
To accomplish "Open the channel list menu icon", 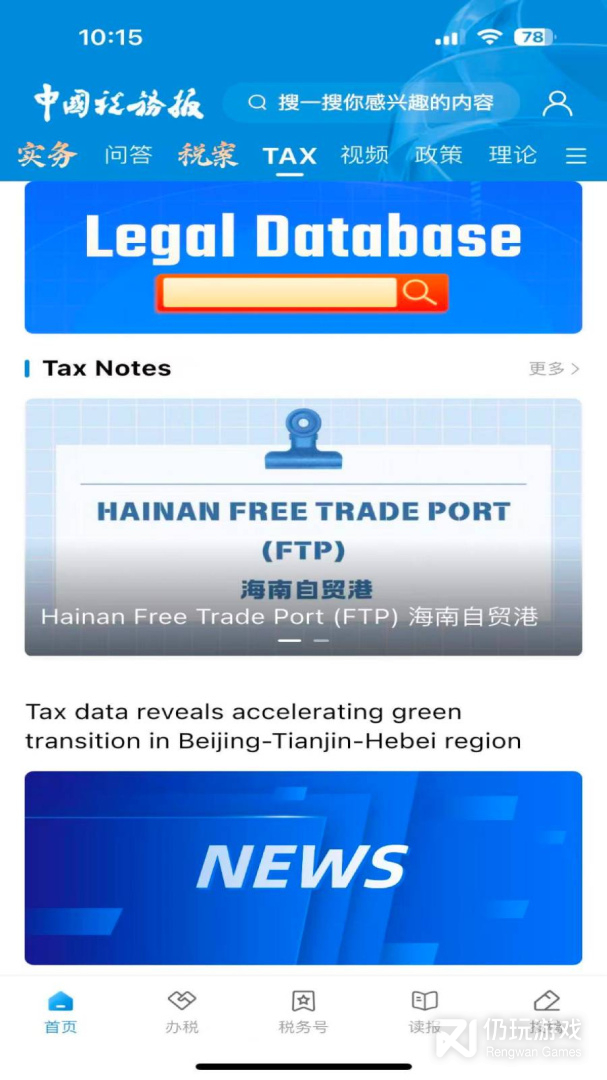I will click(575, 156).
